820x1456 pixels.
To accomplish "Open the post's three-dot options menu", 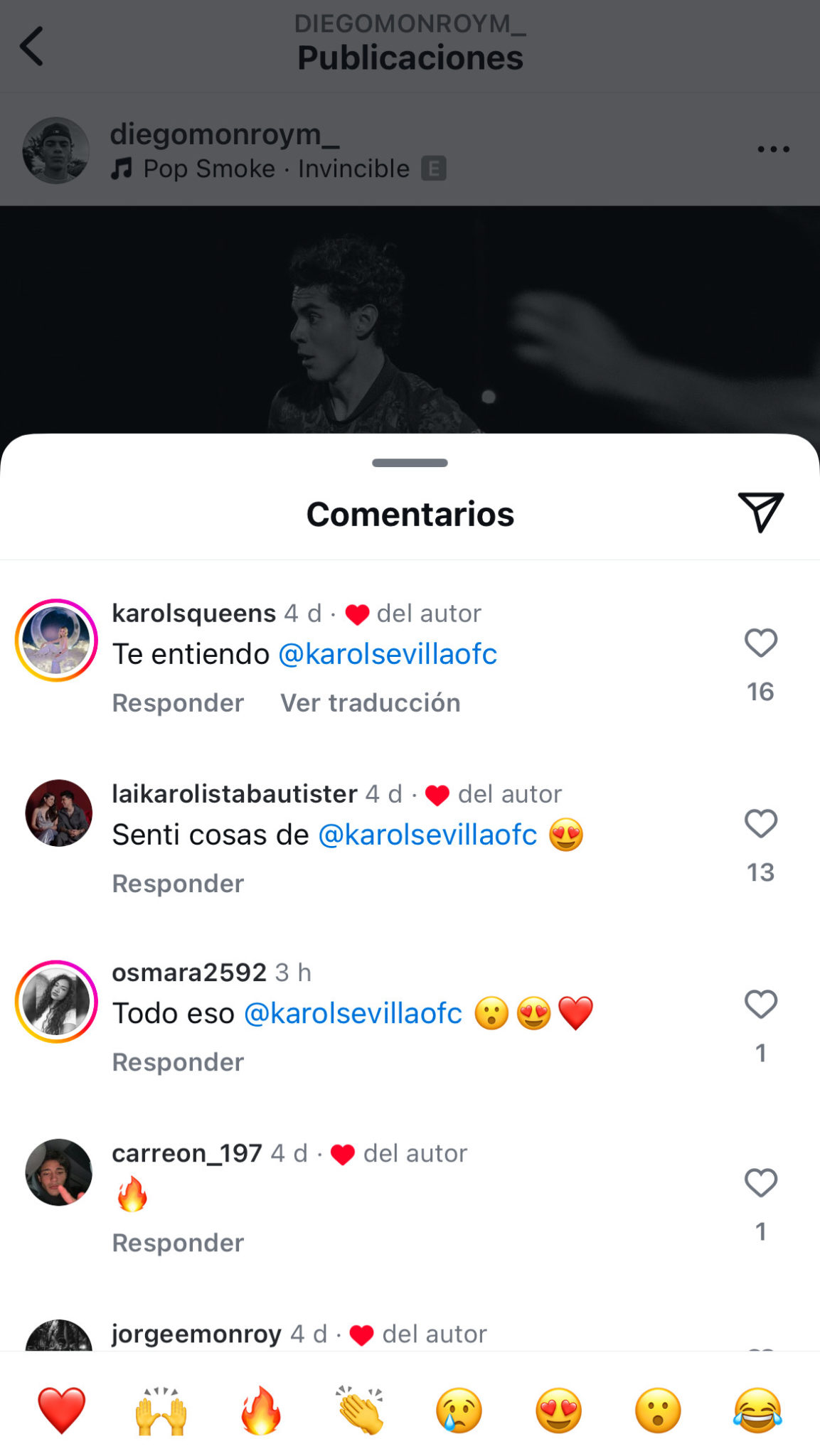I will [x=773, y=149].
